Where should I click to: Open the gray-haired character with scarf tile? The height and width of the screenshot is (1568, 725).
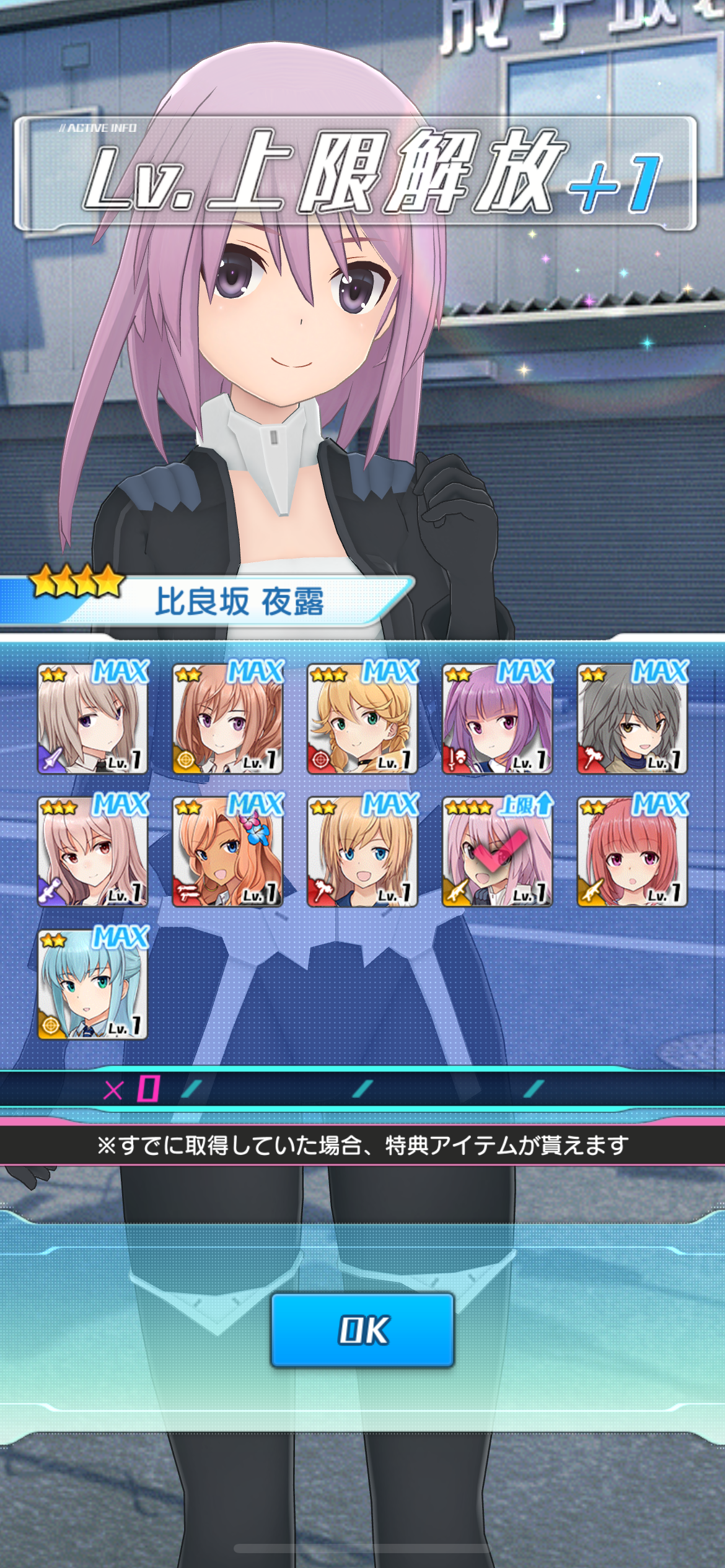[x=633, y=719]
